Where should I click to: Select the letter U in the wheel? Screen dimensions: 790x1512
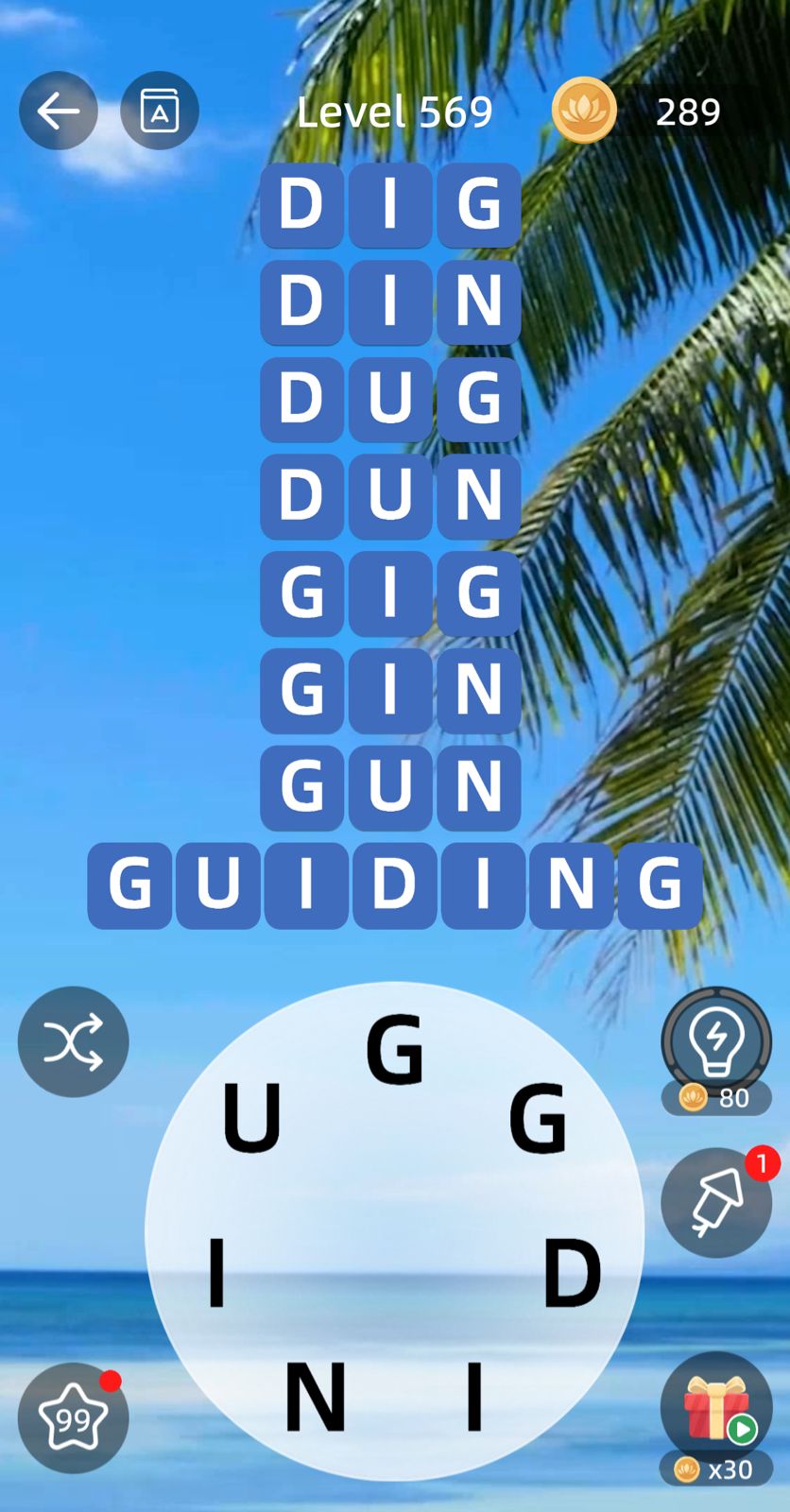coord(251,1119)
